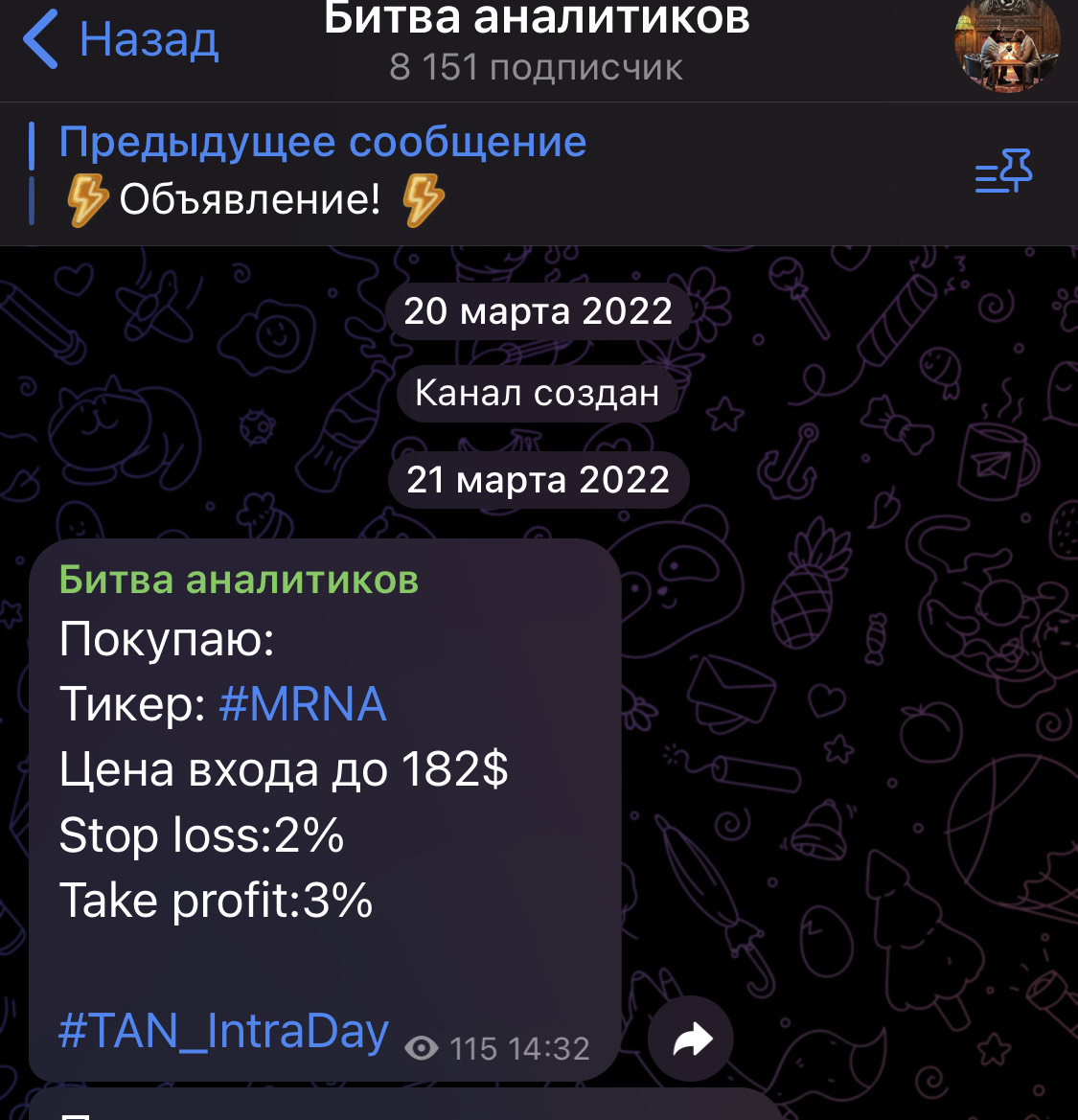Go back with the Назад button
This screenshot has height=1120, width=1078.
[122, 40]
